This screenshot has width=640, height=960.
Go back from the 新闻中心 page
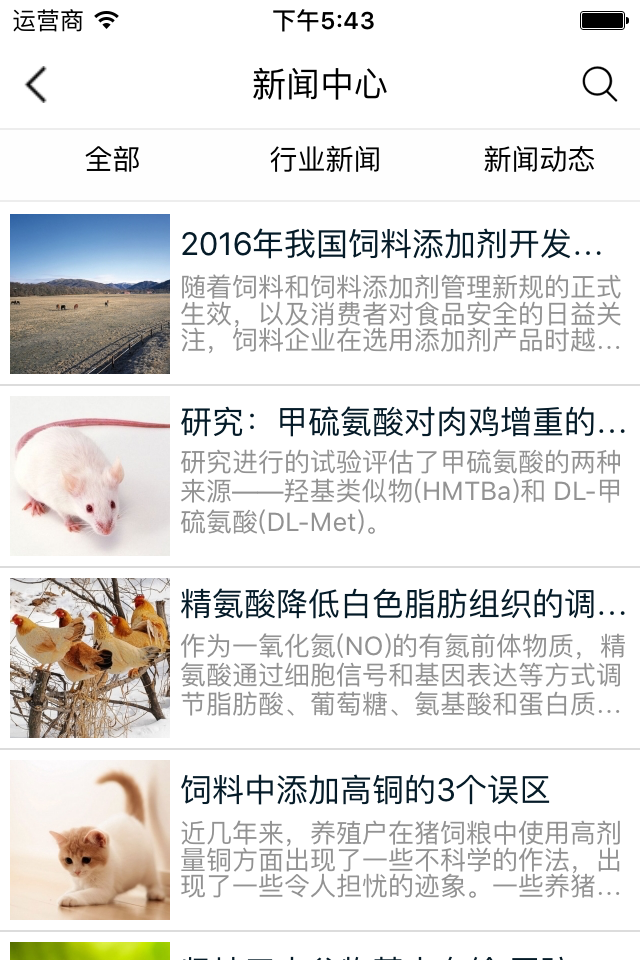click(x=36, y=85)
